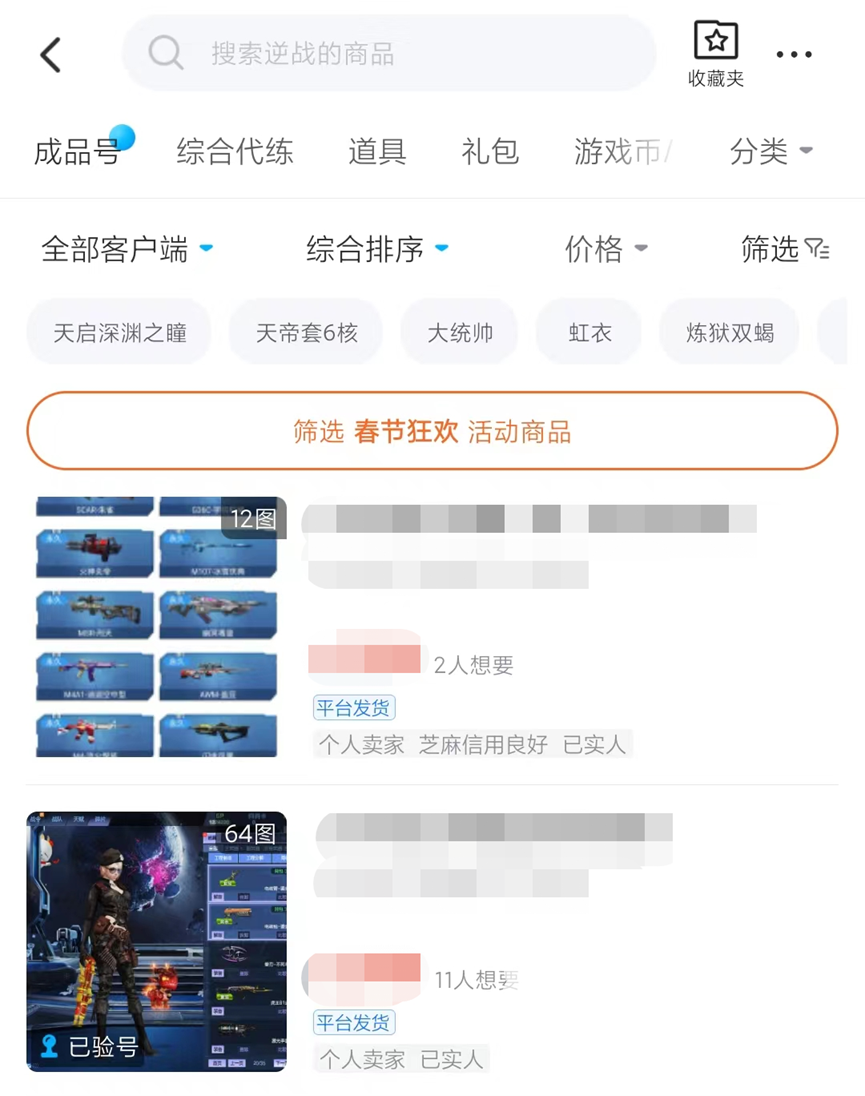Switch to the 成品号 tab
Image resolution: width=865 pixels, height=1096 pixels.
(x=77, y=152)
